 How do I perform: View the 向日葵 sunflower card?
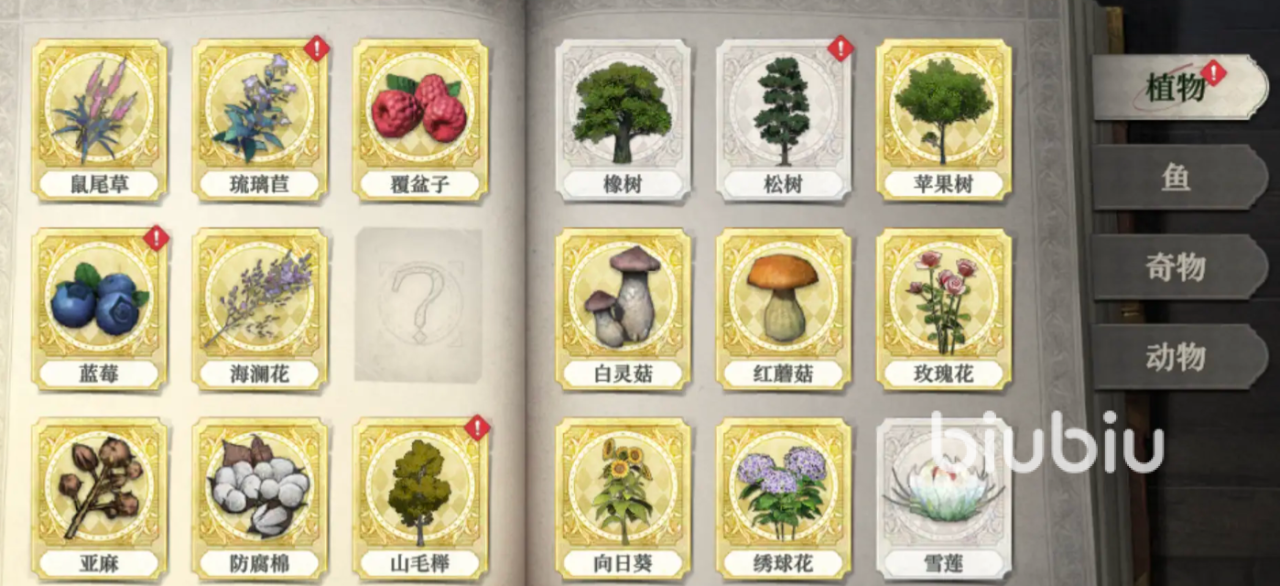click(x=622, y=496)
